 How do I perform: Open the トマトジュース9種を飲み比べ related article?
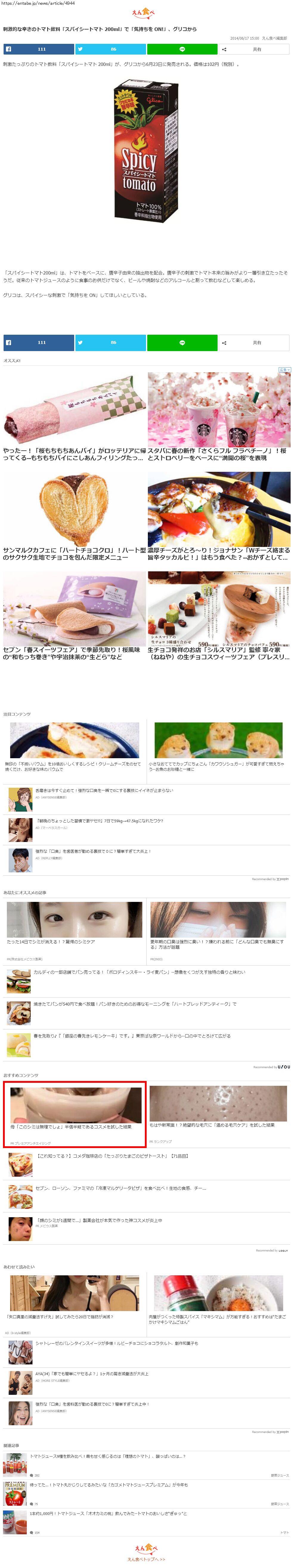pos(107,1456)
